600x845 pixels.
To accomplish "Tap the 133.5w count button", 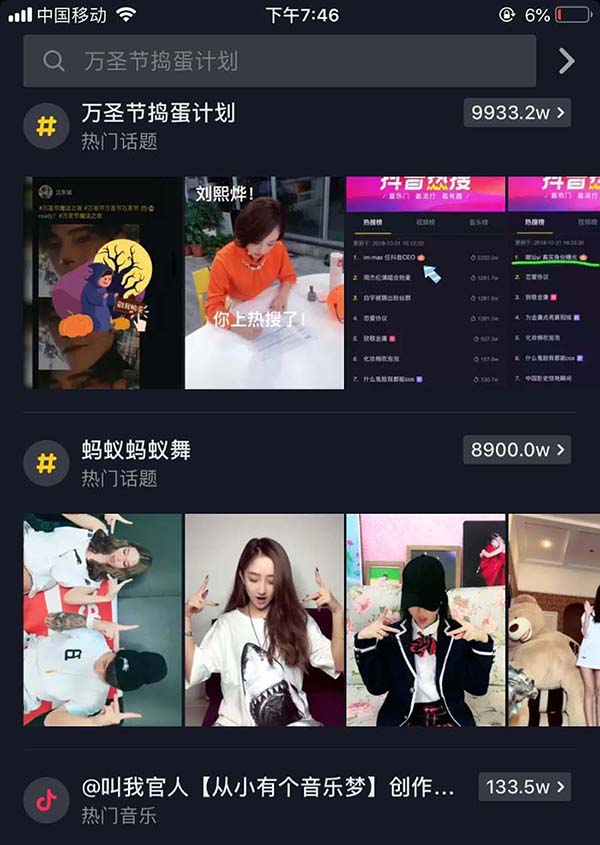I will point(525,787).
